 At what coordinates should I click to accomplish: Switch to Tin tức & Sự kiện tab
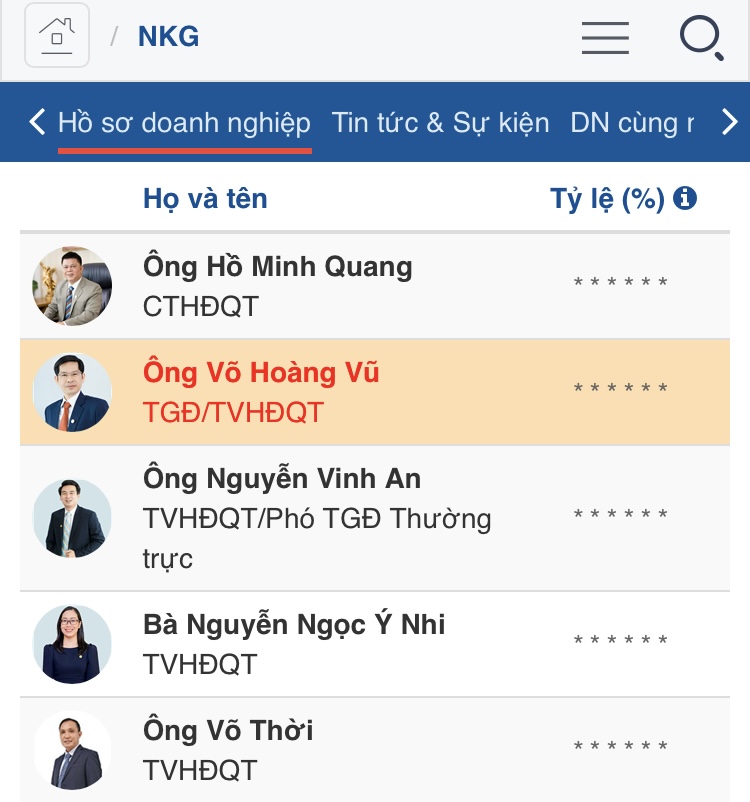pyautogui.click(x=440, y=123)
